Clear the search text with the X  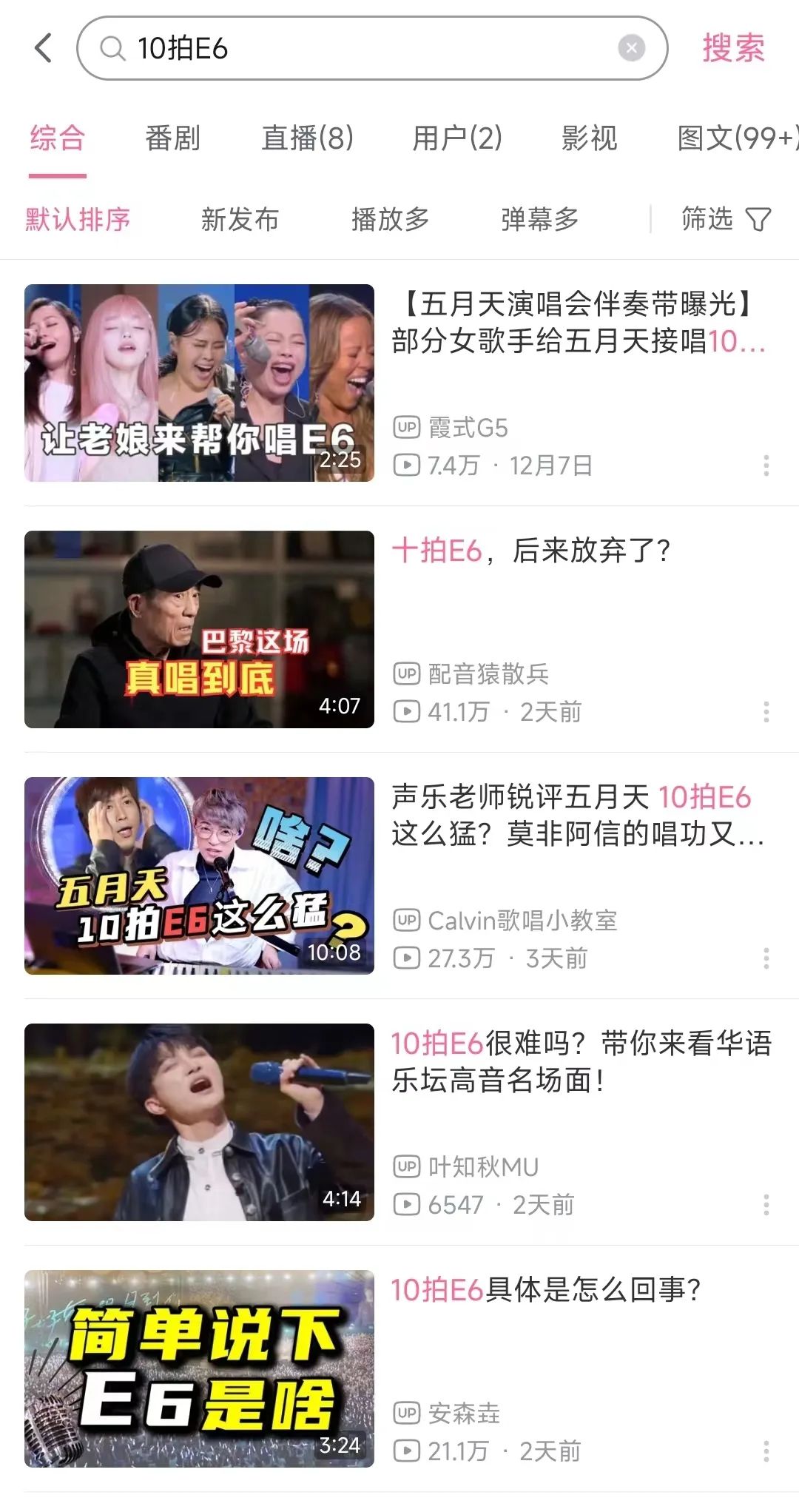631,49
